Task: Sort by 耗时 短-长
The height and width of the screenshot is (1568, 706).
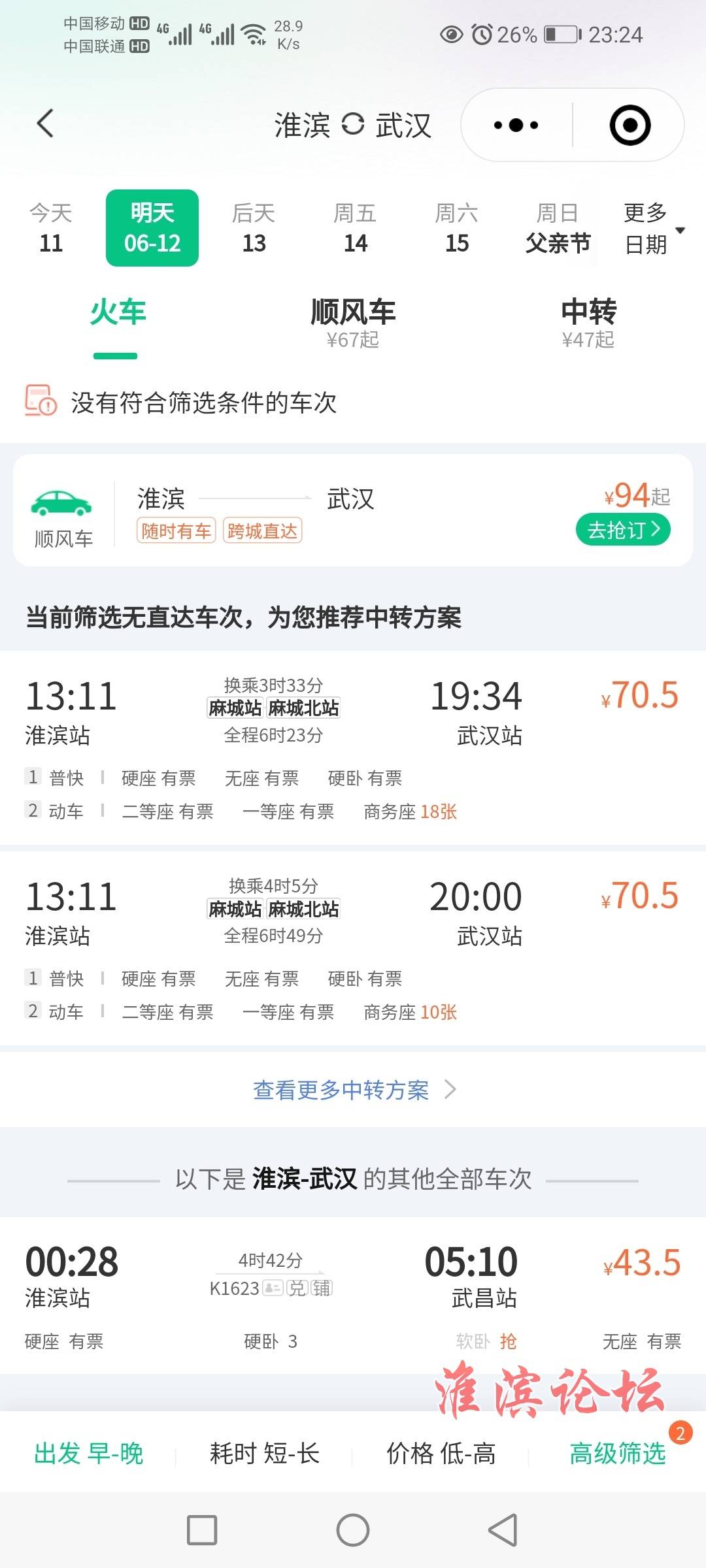Action: coord(265,1454)
